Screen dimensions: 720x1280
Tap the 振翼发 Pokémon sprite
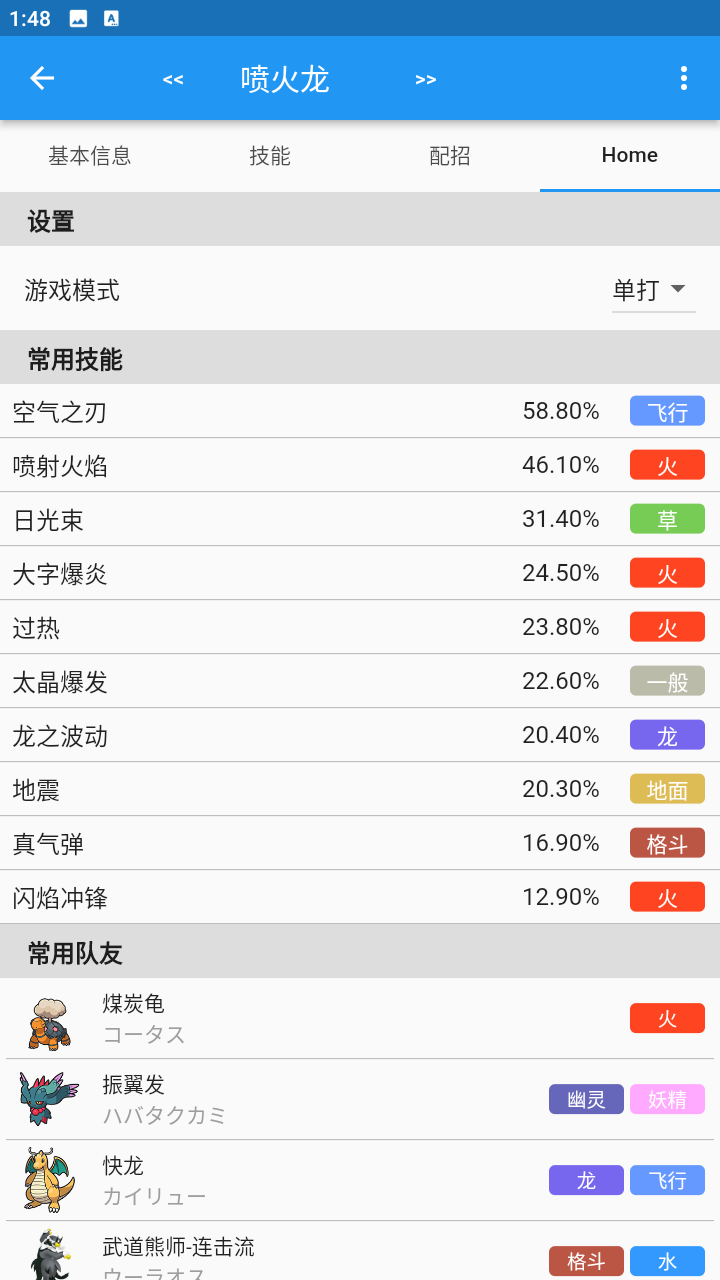pyautogui.click(x=49, y=1098)
